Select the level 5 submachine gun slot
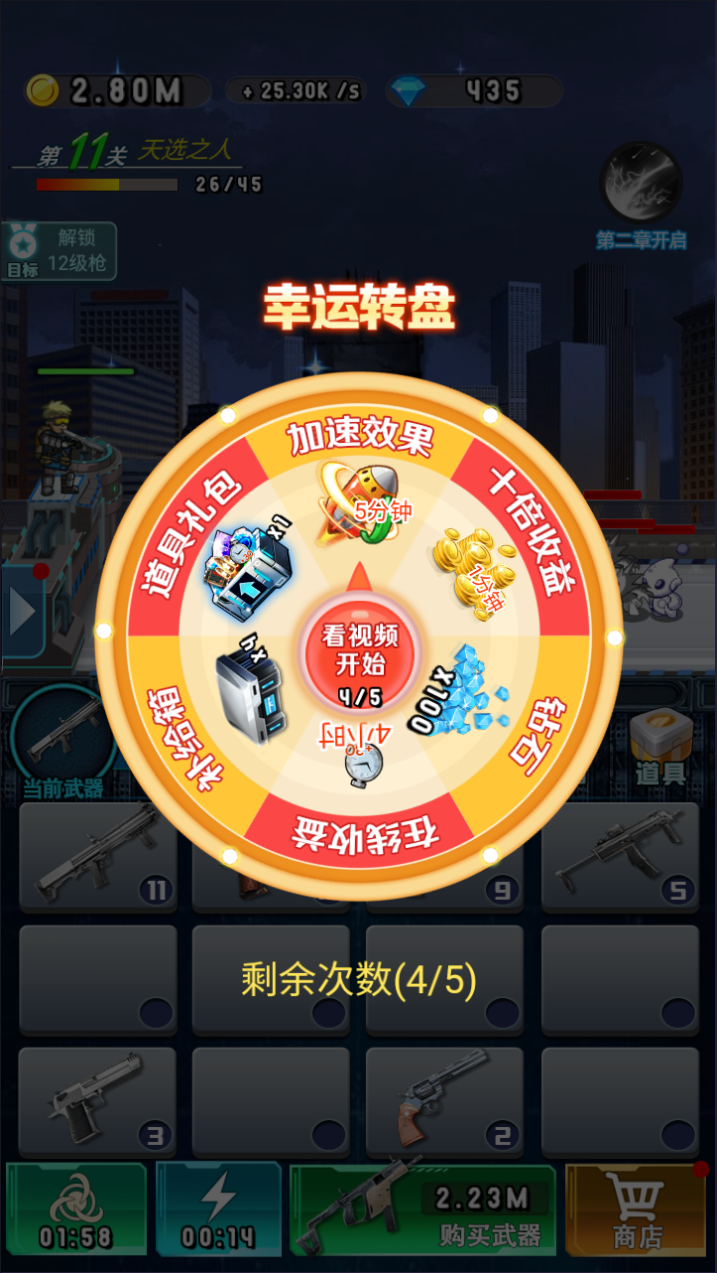This screenshot has height=1273, width=717. (619, 858)
